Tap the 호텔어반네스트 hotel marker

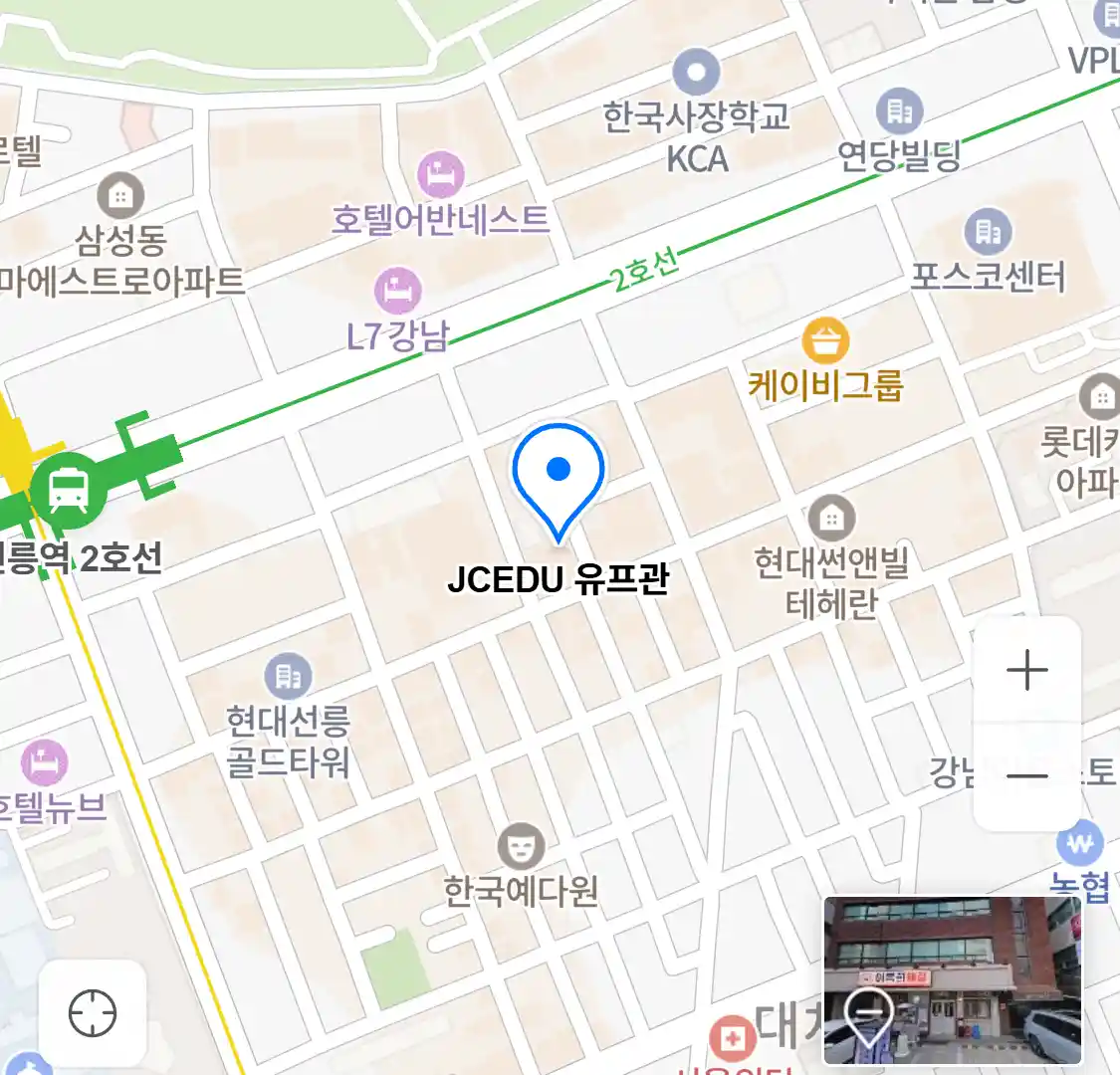(x=440, y=176)
